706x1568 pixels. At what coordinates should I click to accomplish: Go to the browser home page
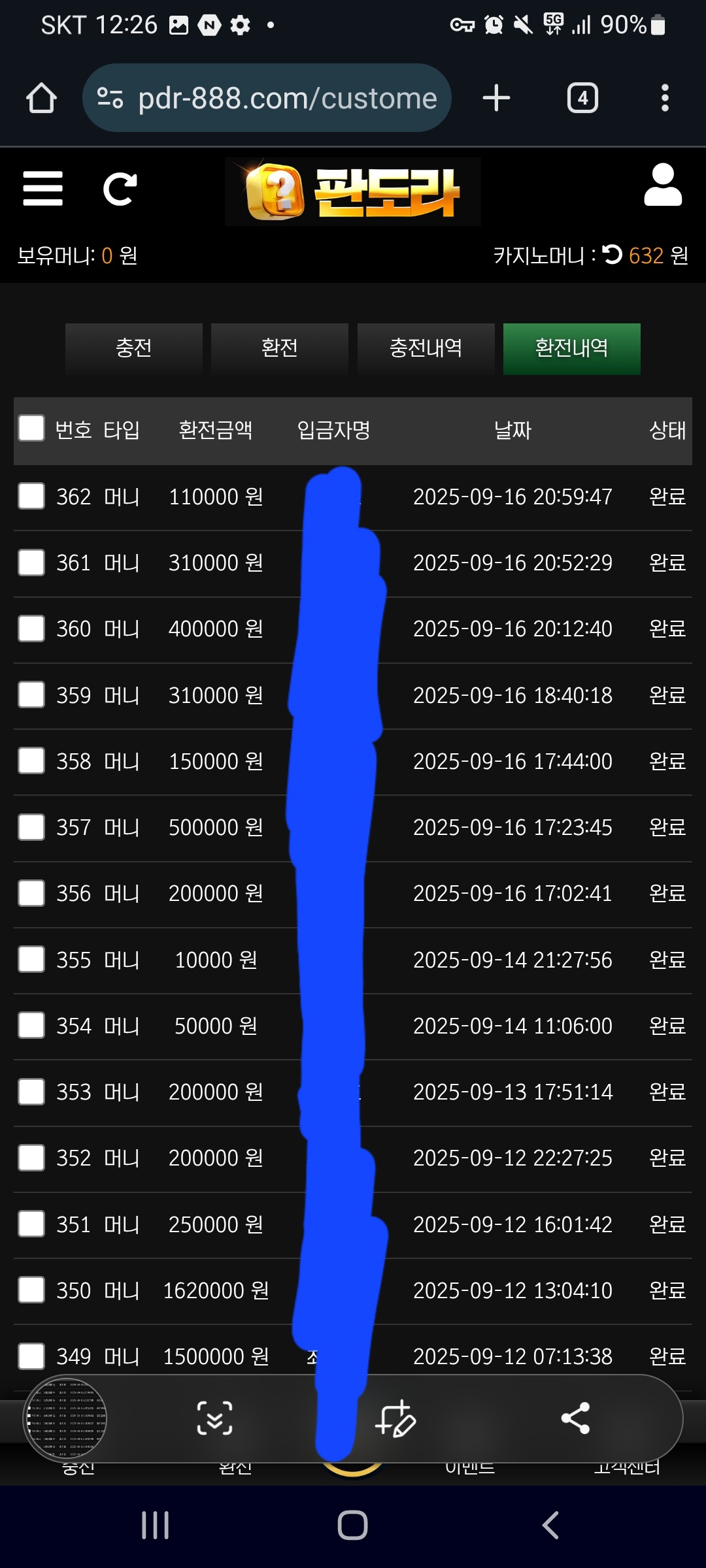click(x=41, y=99)
